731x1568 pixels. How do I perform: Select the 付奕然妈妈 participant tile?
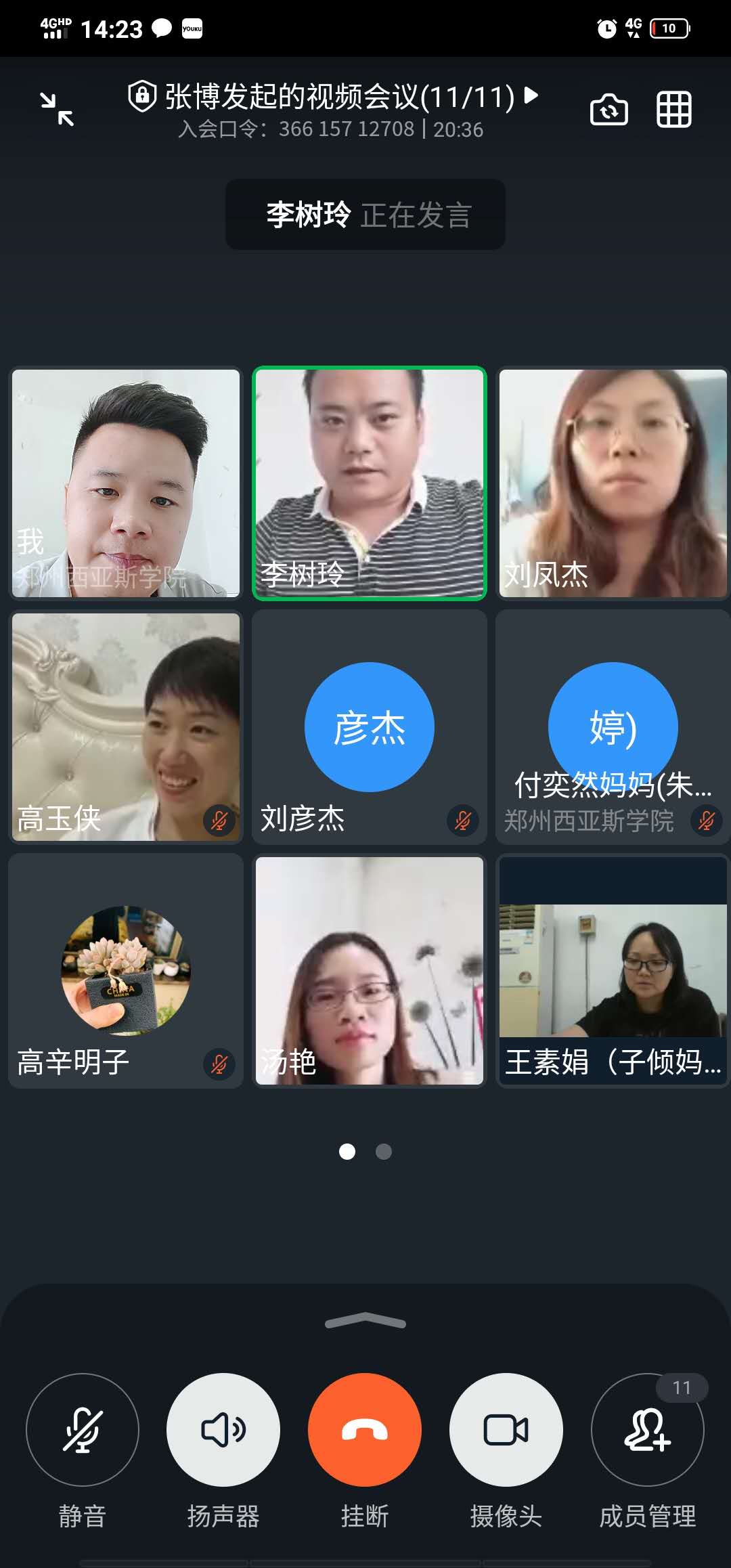[x=613, y=727]
